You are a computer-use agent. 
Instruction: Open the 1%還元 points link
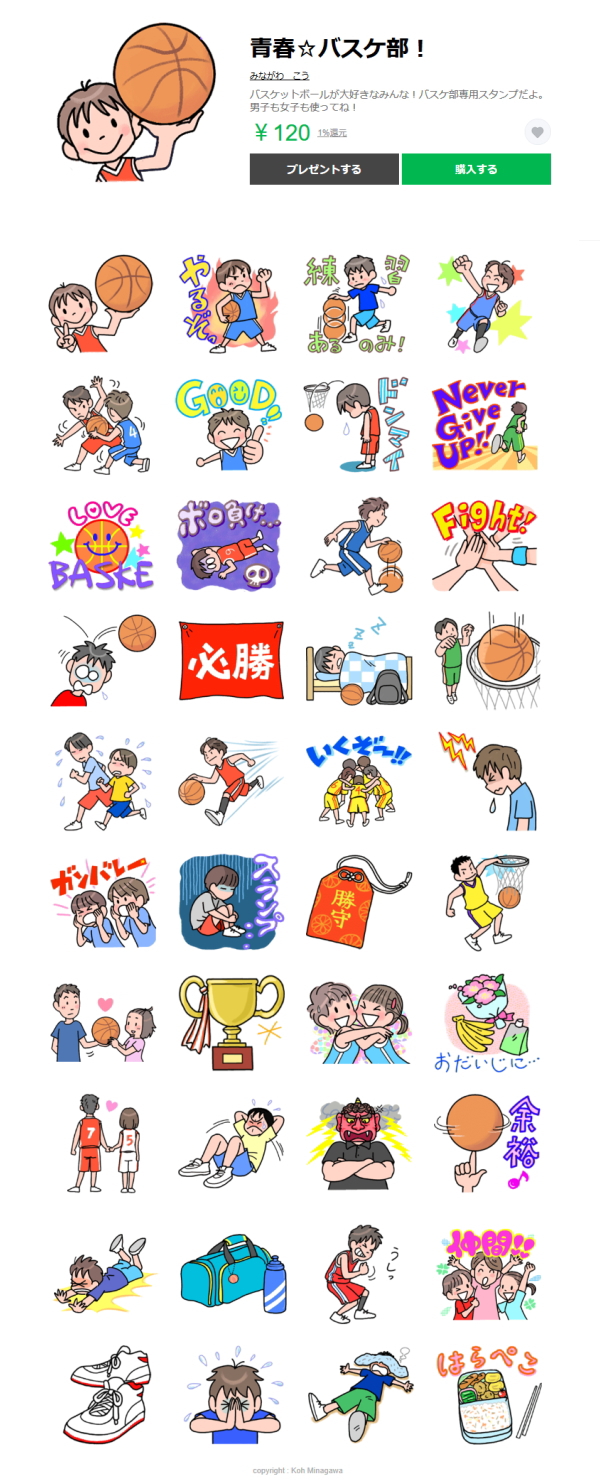tap(332, 133)
